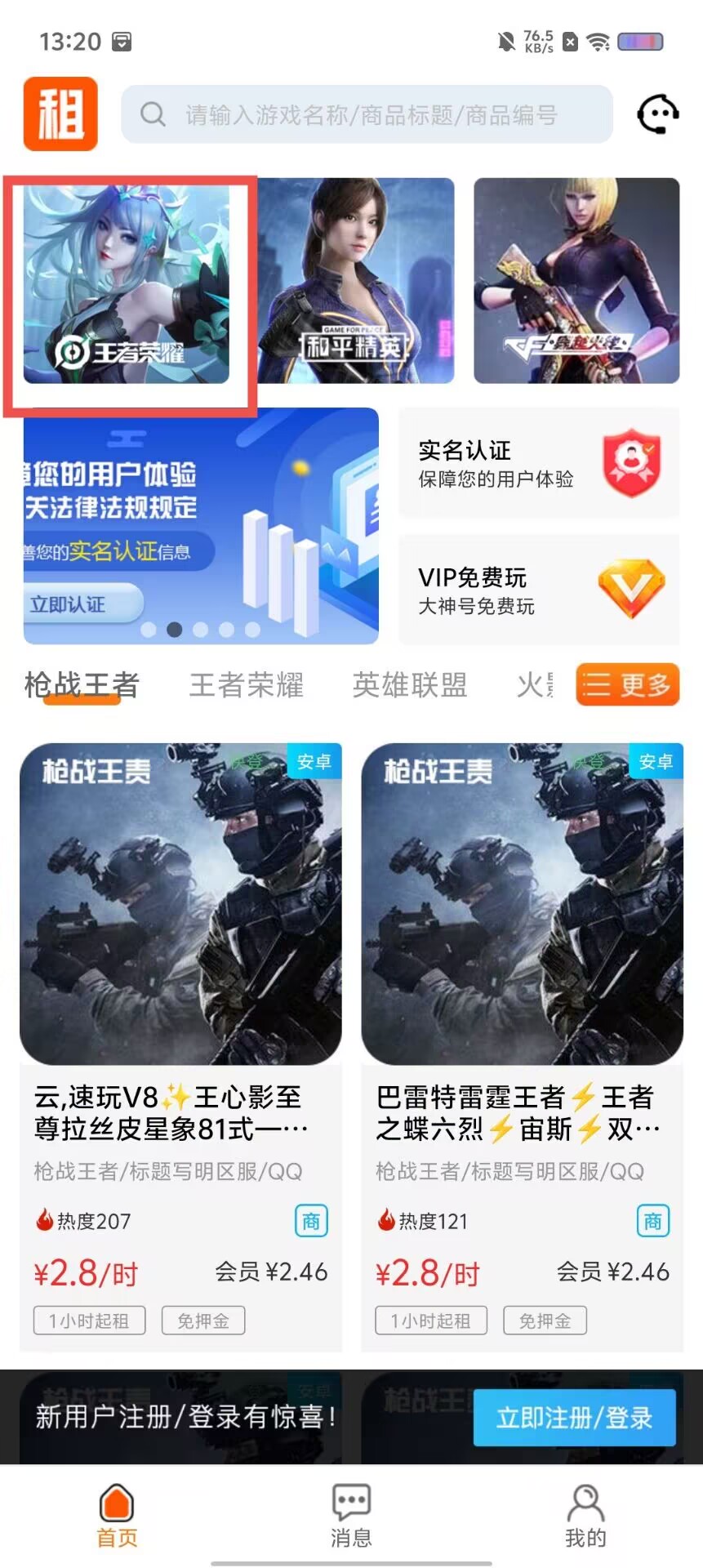The width and height of the screenshot is (703, 1568).
Task: Tap 立即注册/登录 to sign in
Action: pyautogui.click(x=574, y=1417)
